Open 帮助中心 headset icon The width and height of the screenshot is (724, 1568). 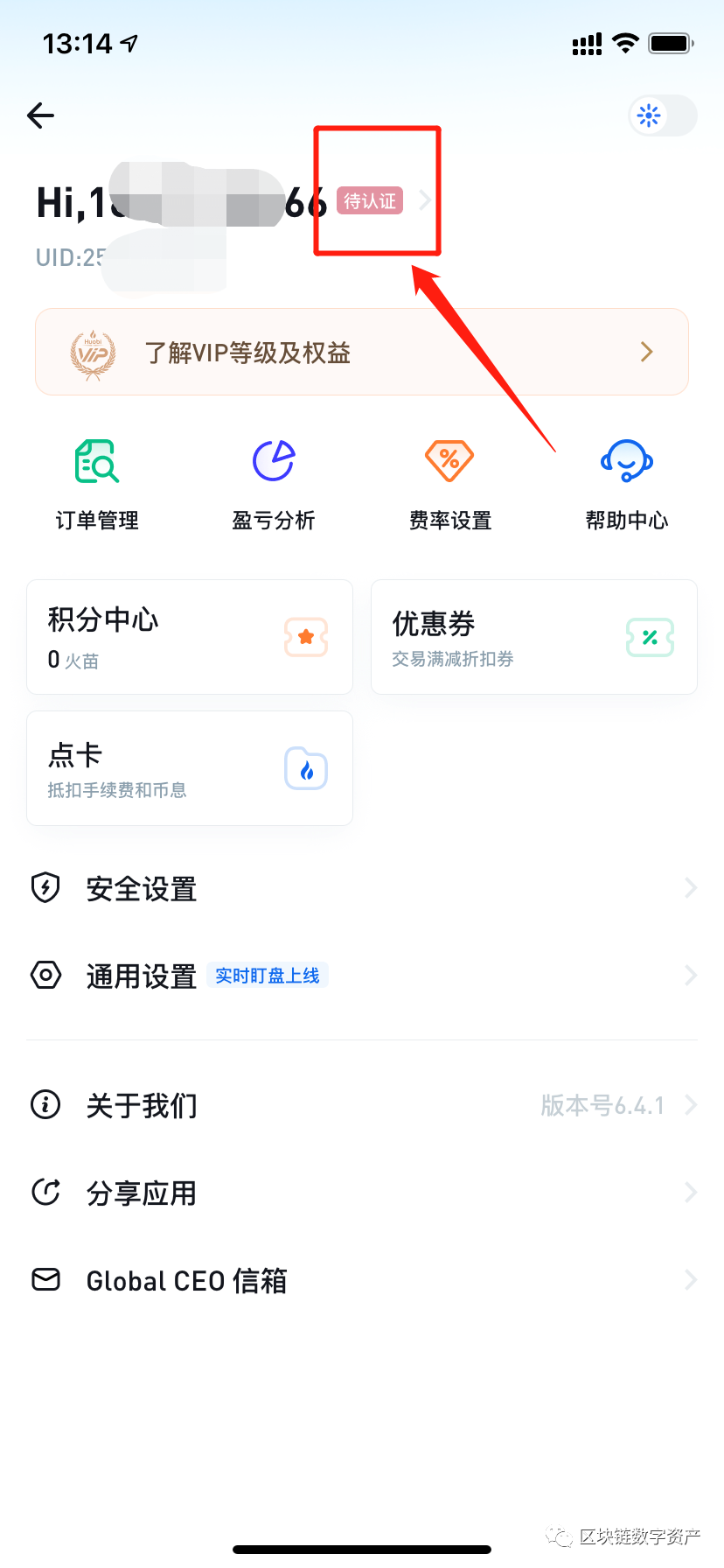pyautogui.click(x=626, y=461)
